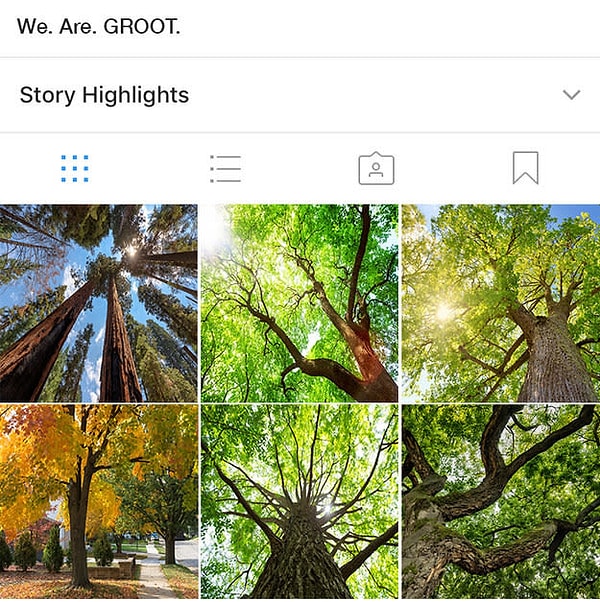
Task: Open the post with sun shining through leaves
Action: [x=500, y=302]
